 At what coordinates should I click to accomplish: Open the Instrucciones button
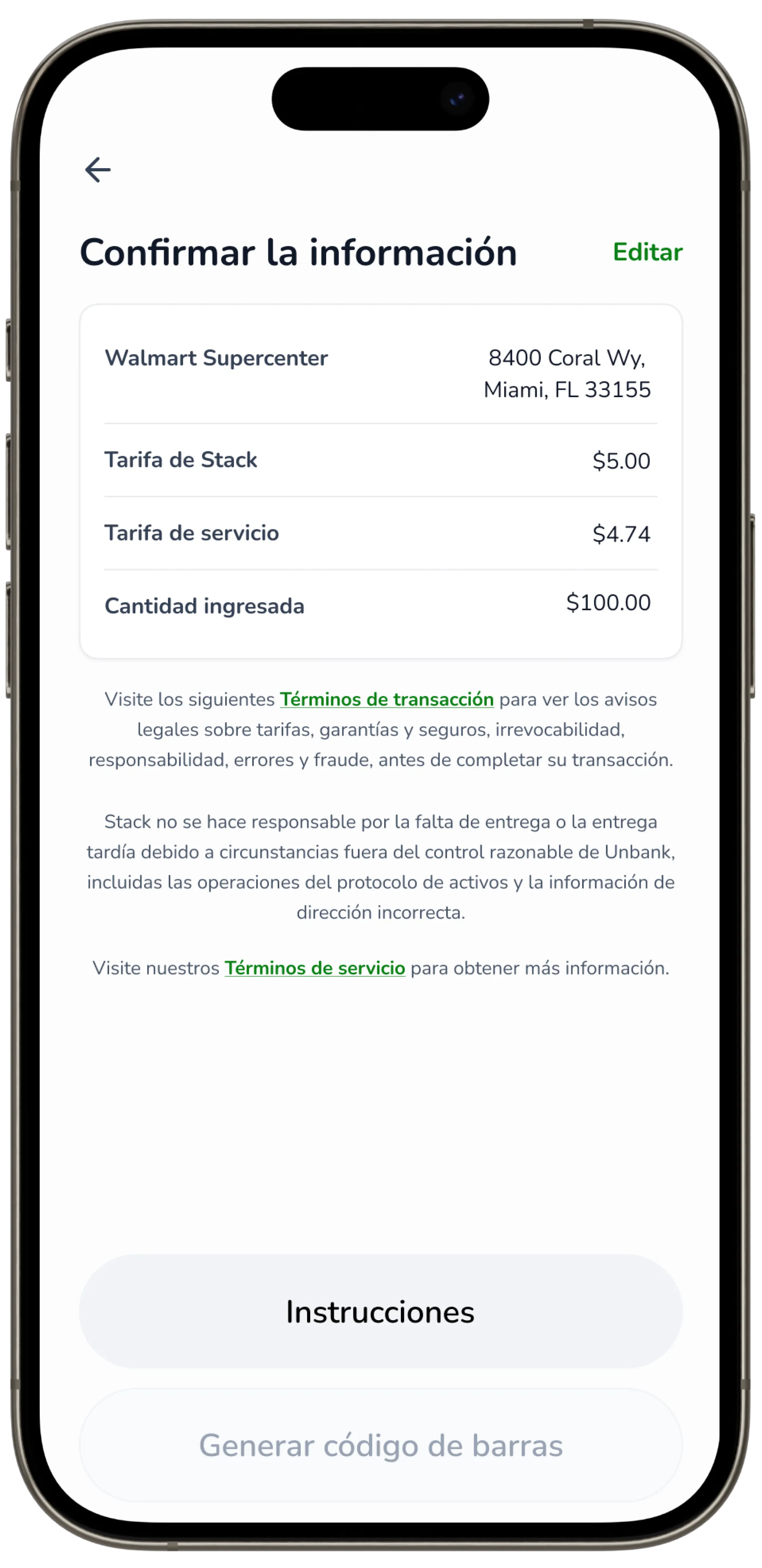click(x=380, y=1311)
